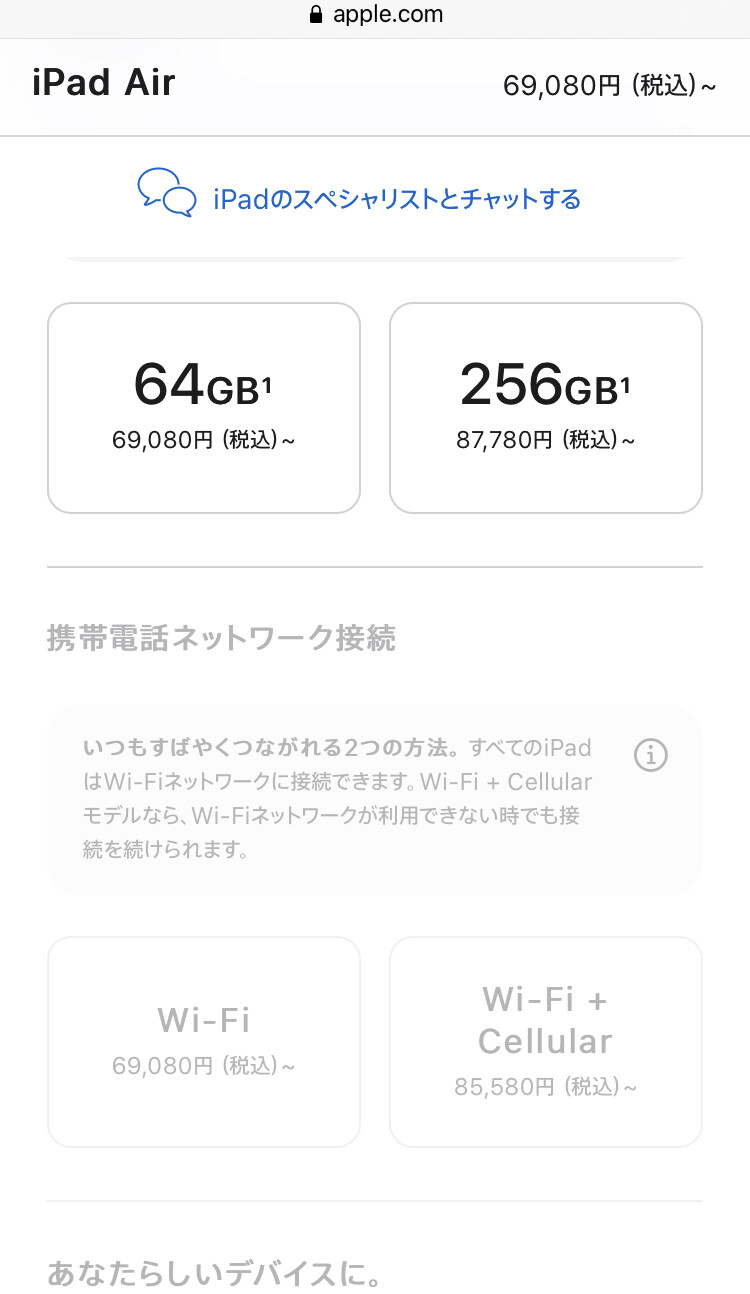Pick the Wi-Fi model
The height and width of the screenshot is (1294, 750).
point(203,1041)
